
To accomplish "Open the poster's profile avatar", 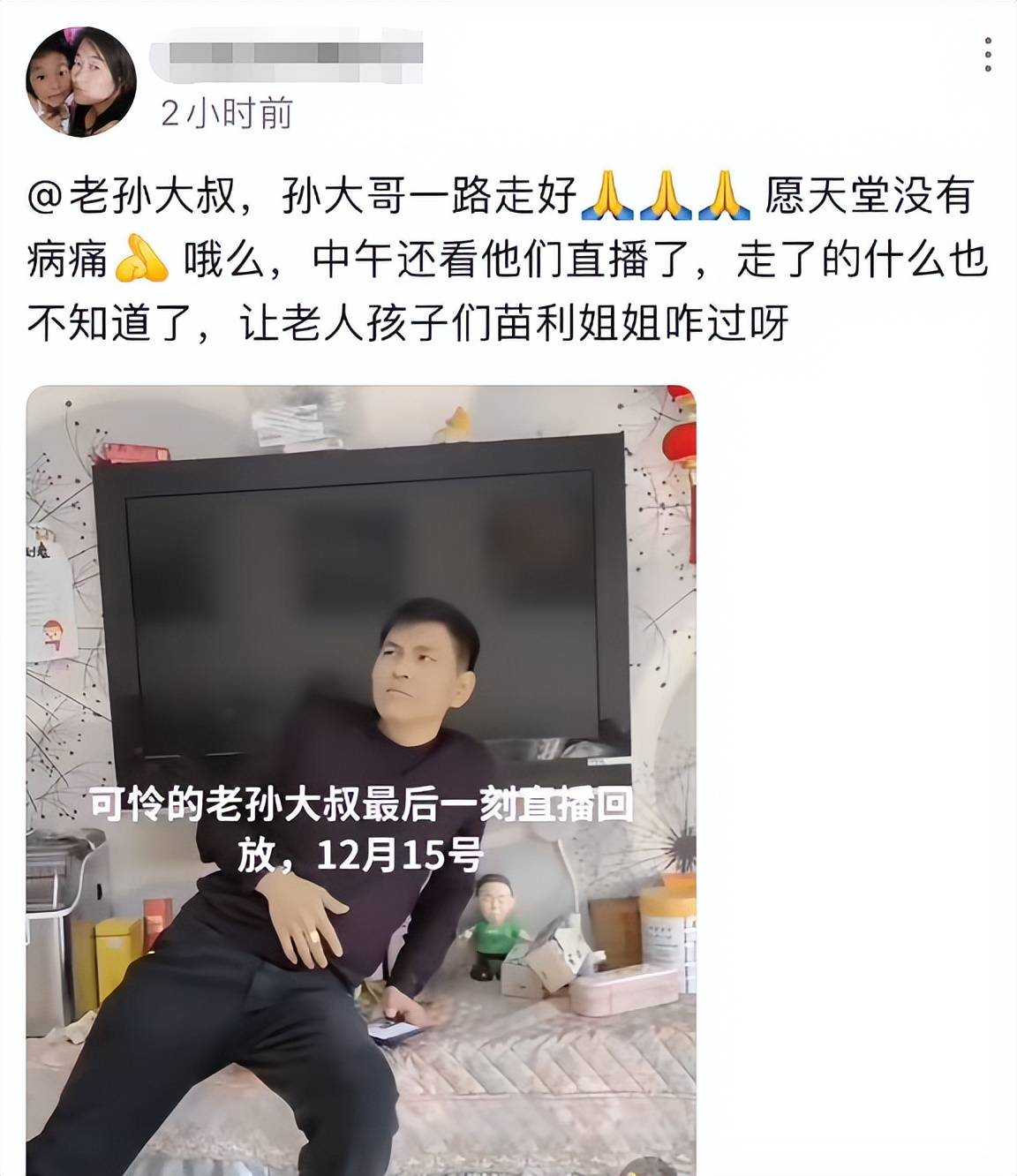I will [x=81, y=82].
